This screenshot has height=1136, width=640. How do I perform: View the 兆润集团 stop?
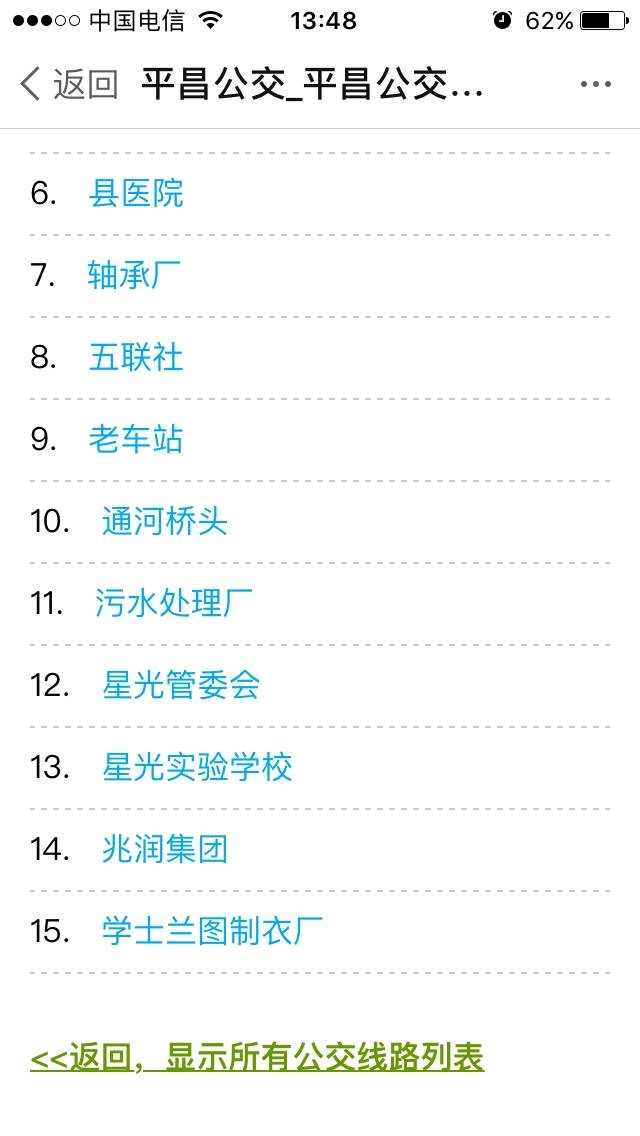(165, 849)
